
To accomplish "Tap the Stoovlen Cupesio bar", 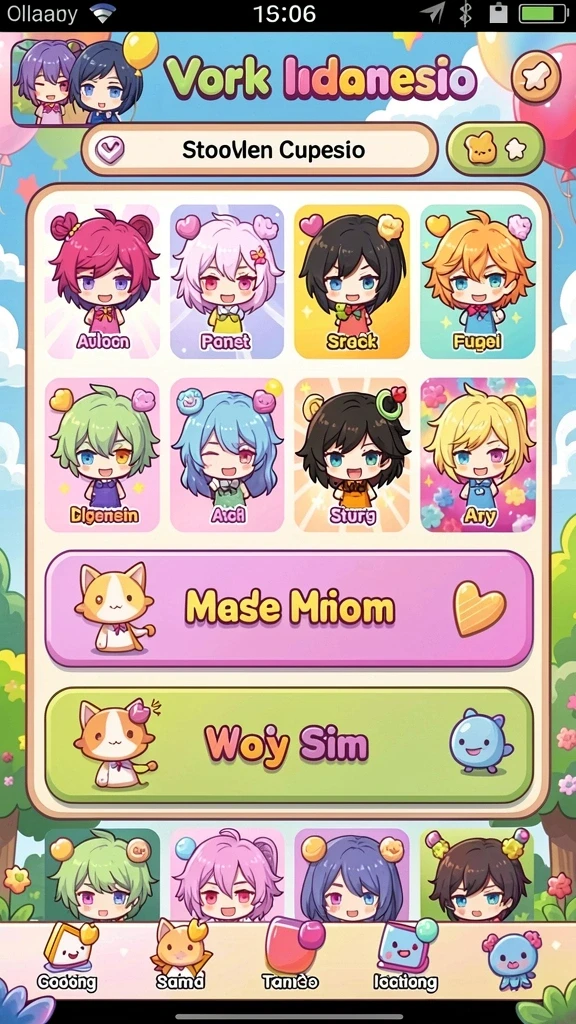I will [x=260, y=150].
